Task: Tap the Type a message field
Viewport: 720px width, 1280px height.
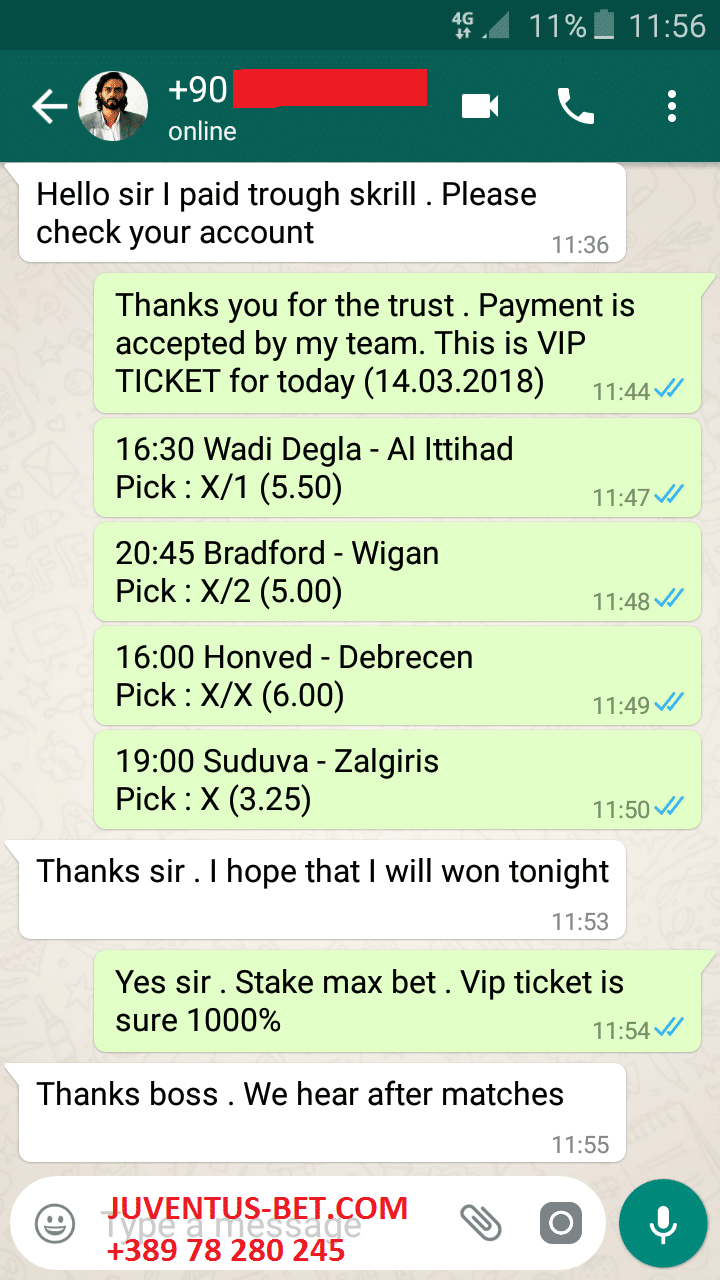Action: [270, 1222]
